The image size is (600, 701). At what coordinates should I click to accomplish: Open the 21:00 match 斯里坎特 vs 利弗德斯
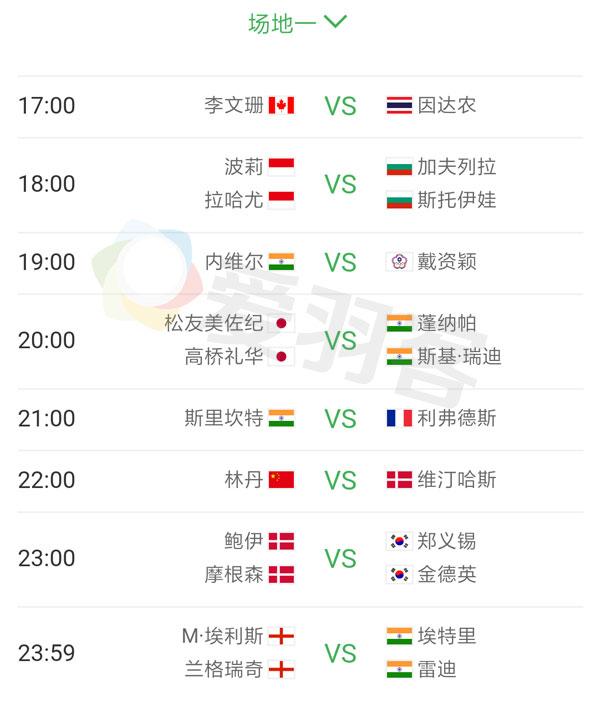(x=300, y=418)
